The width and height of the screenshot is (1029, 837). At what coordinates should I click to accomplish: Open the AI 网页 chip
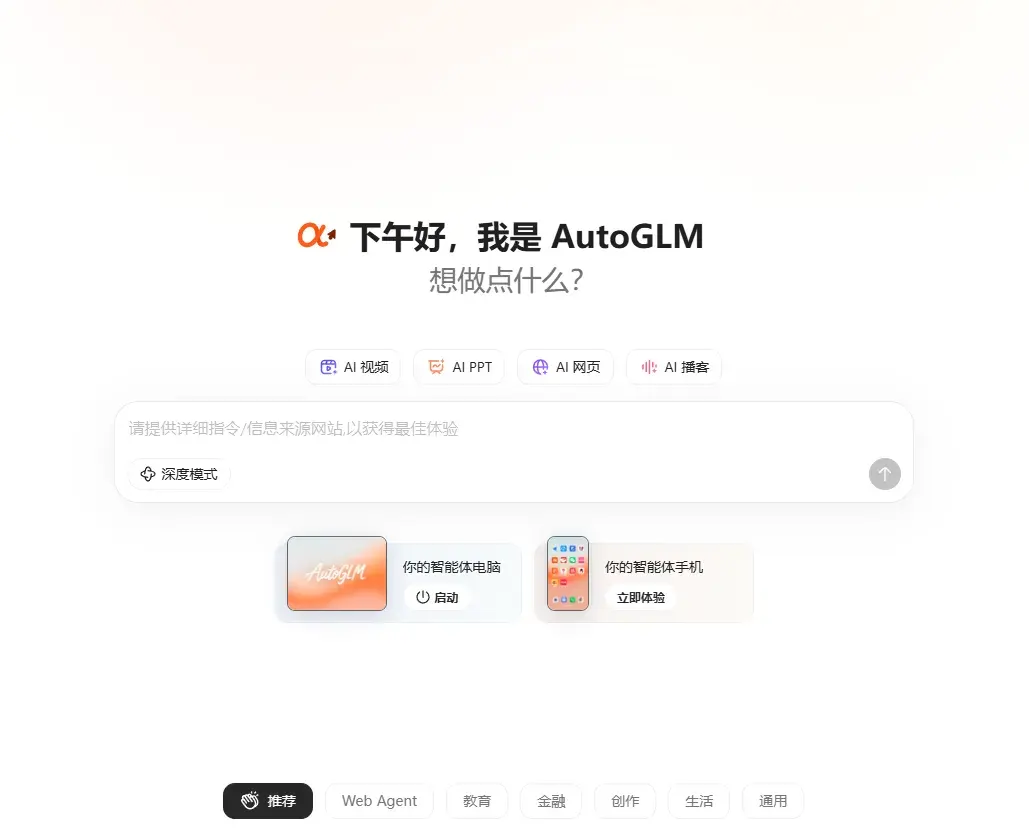[x=565, y=367]
